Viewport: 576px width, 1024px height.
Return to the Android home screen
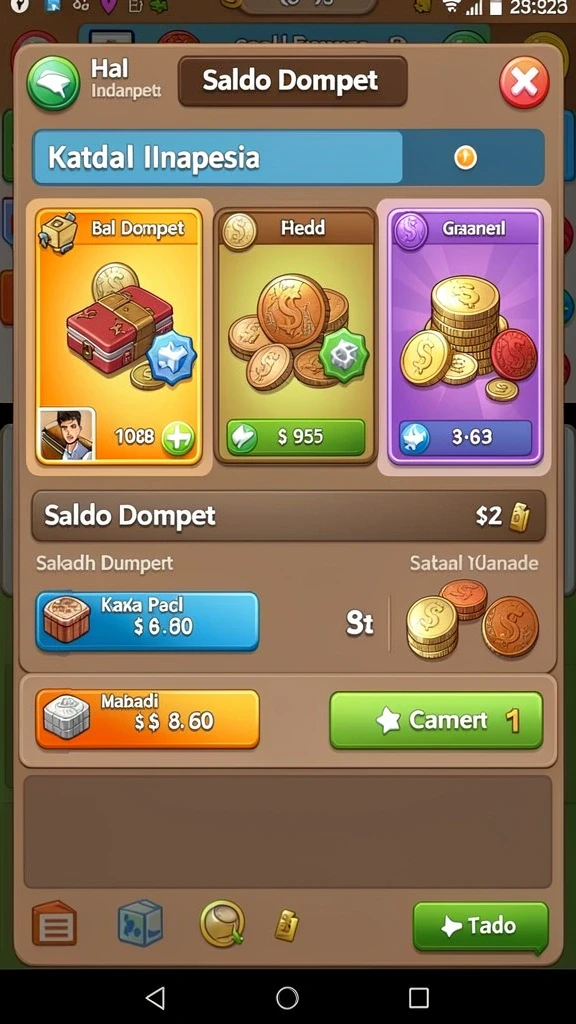tap(287, 997)
